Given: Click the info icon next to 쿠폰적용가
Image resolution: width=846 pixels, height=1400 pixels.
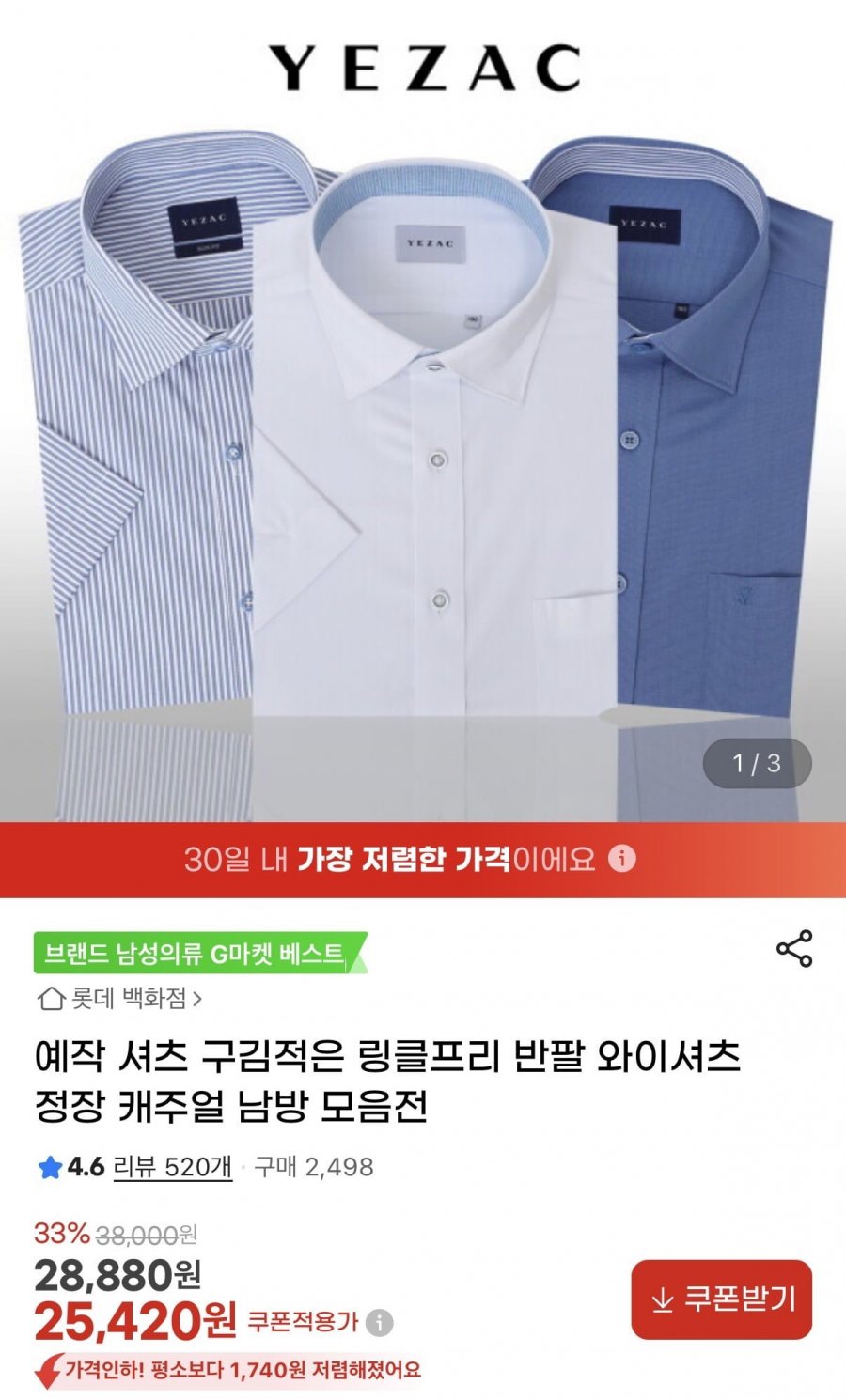Looking at the screenshot, I should (x=380, y=1320).
